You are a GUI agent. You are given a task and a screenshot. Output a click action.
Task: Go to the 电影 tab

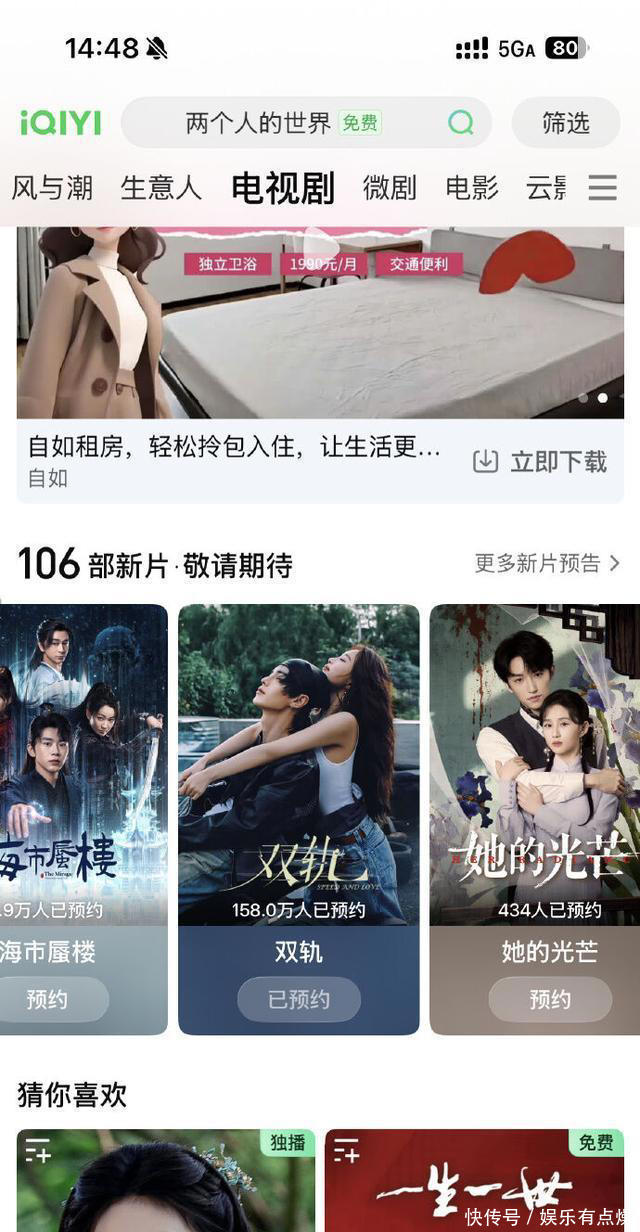(x=471, y=187)
